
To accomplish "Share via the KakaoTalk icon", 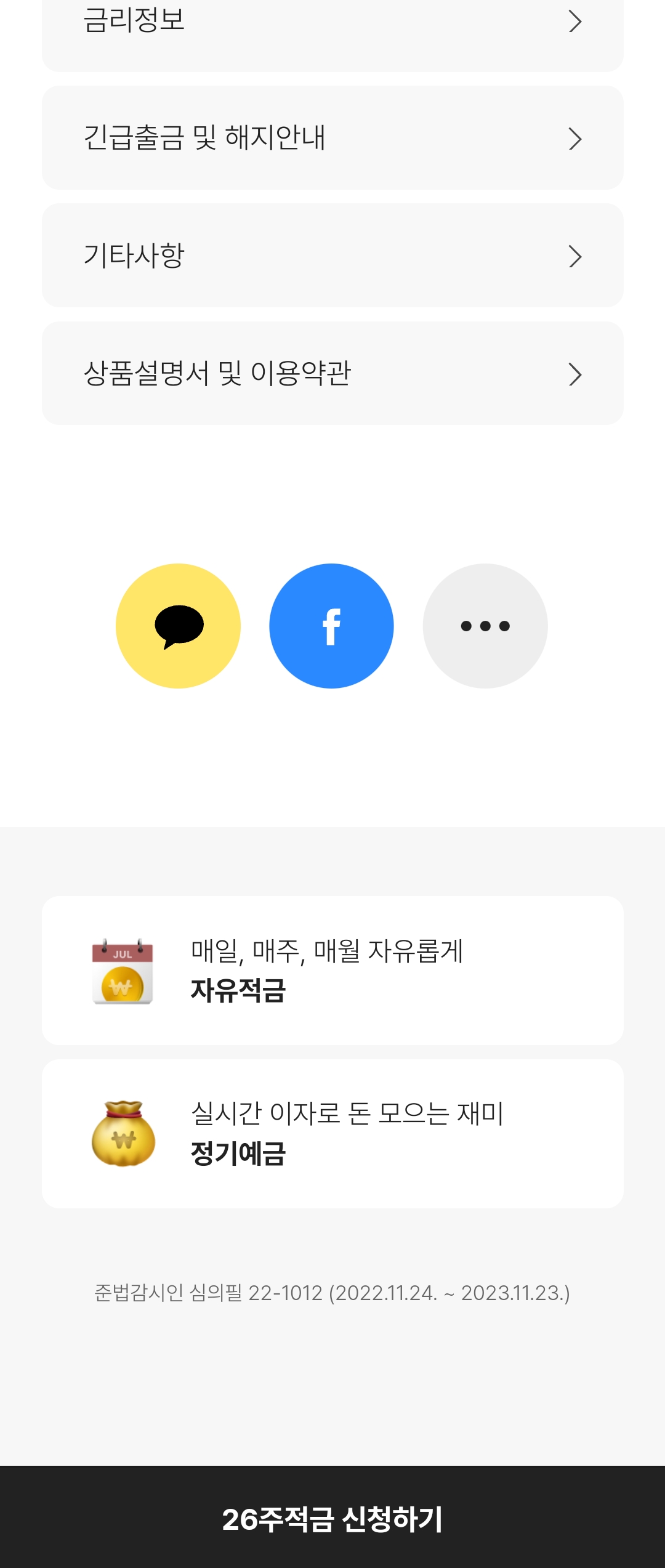I will coord(178,626).
